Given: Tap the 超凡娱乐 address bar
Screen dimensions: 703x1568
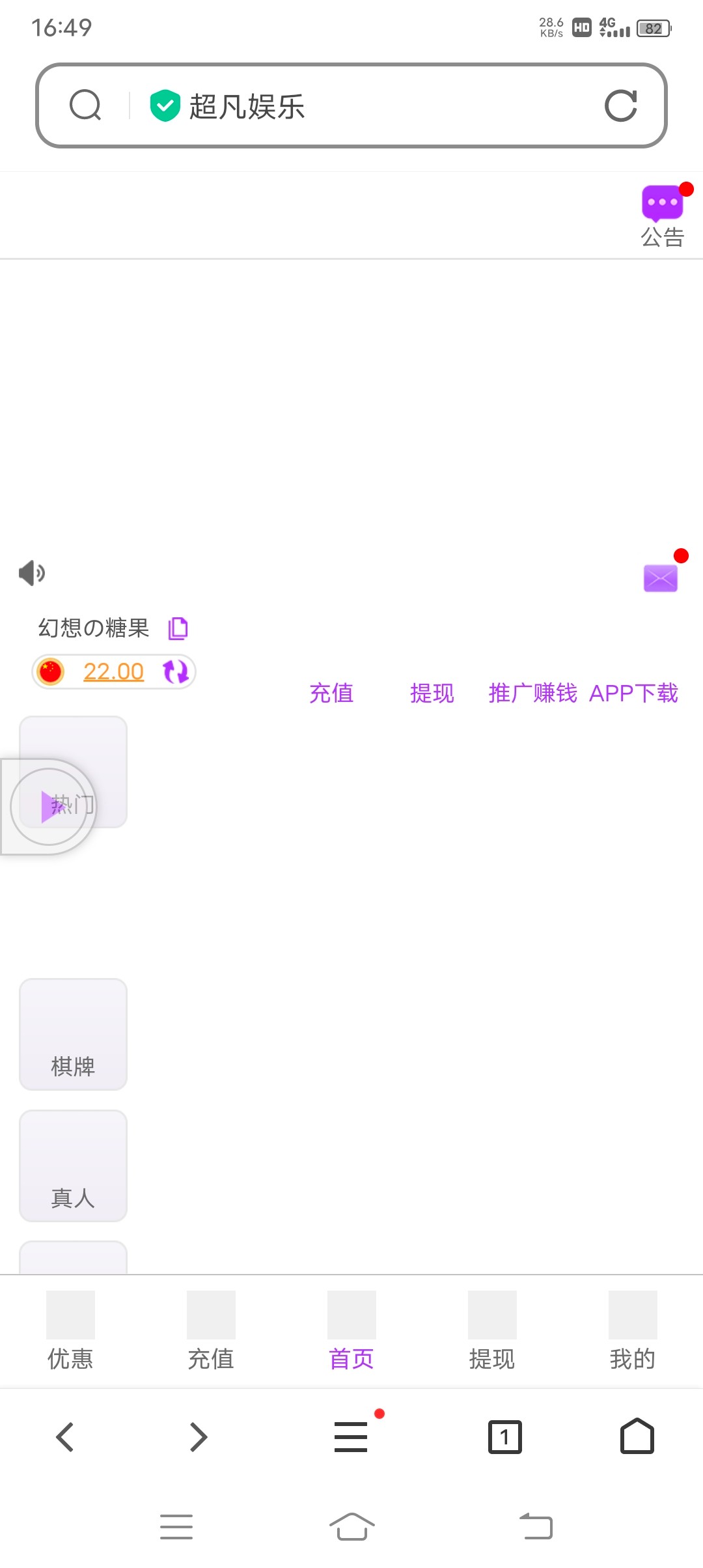Looking at the screenshot, I should [x=351, y=105].
